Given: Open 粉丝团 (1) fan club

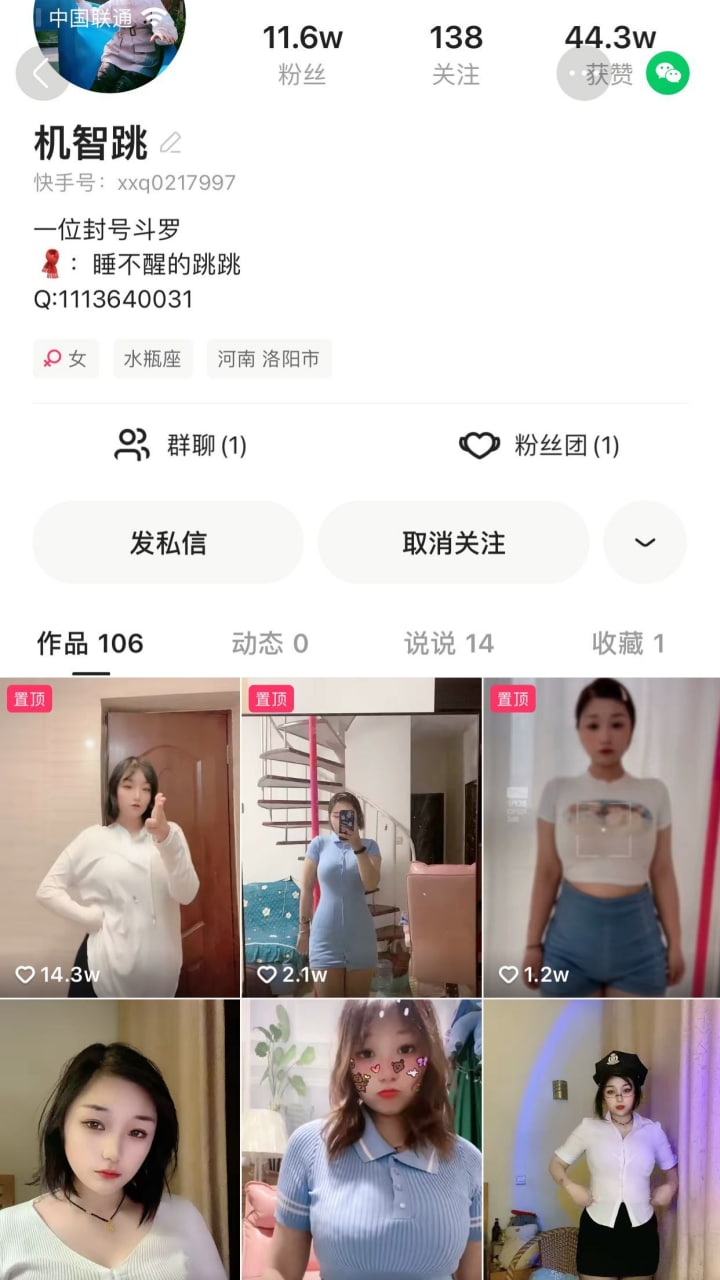Looking at the screenshot, I should pos(539,445).
